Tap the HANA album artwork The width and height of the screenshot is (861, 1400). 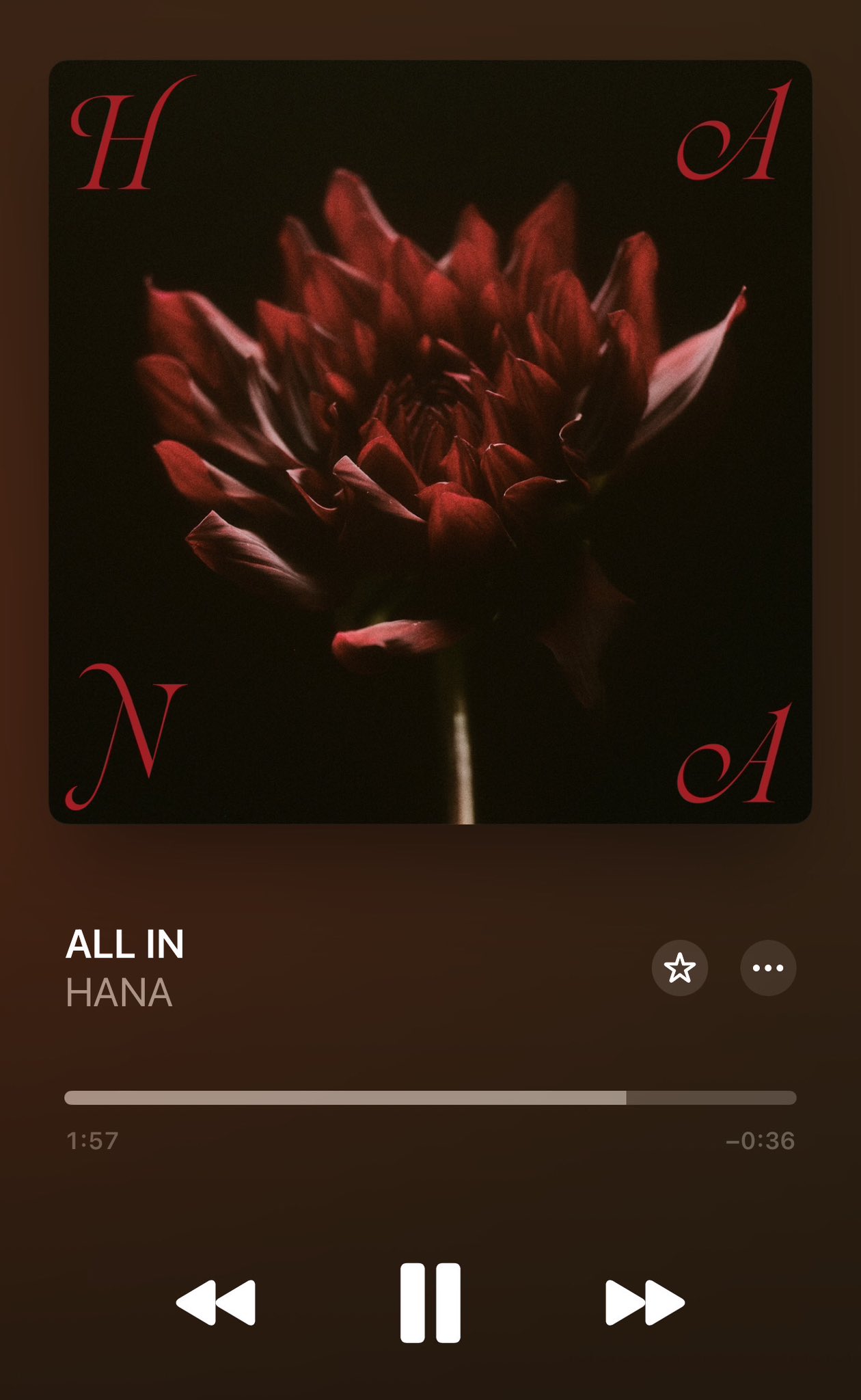pyautogui.click(x=430, y=442)
